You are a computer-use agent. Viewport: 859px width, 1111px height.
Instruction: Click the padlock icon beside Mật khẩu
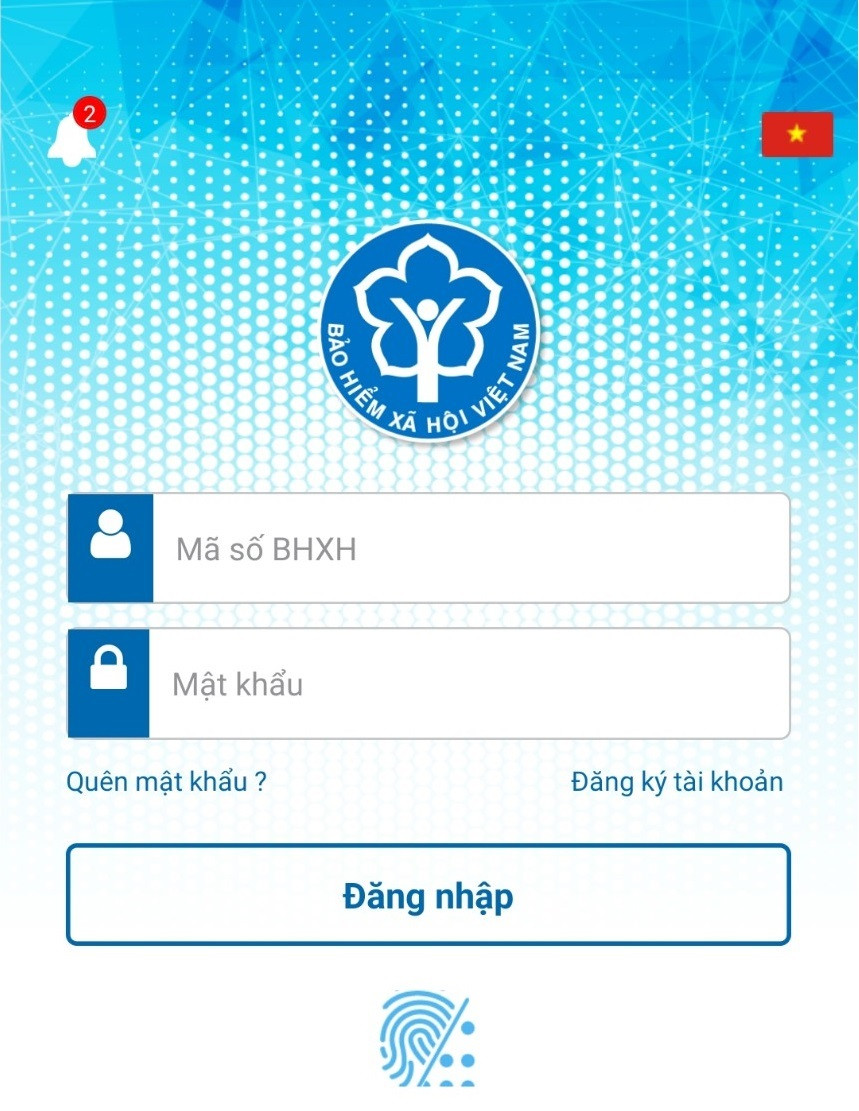(x=109, y=684)
